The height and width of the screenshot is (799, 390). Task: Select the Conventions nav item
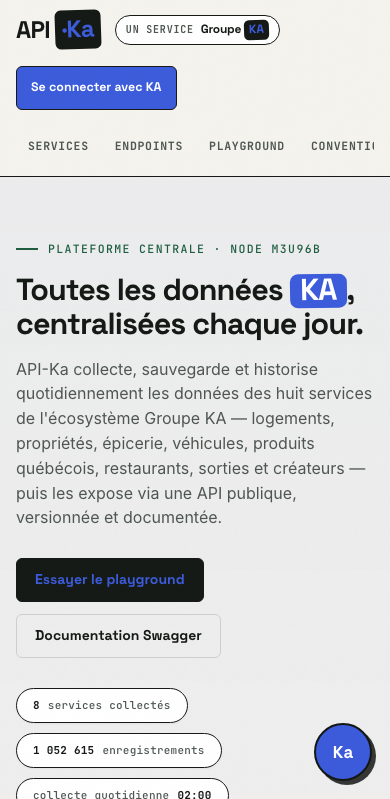pyautogui.click(x=342, y=146)
